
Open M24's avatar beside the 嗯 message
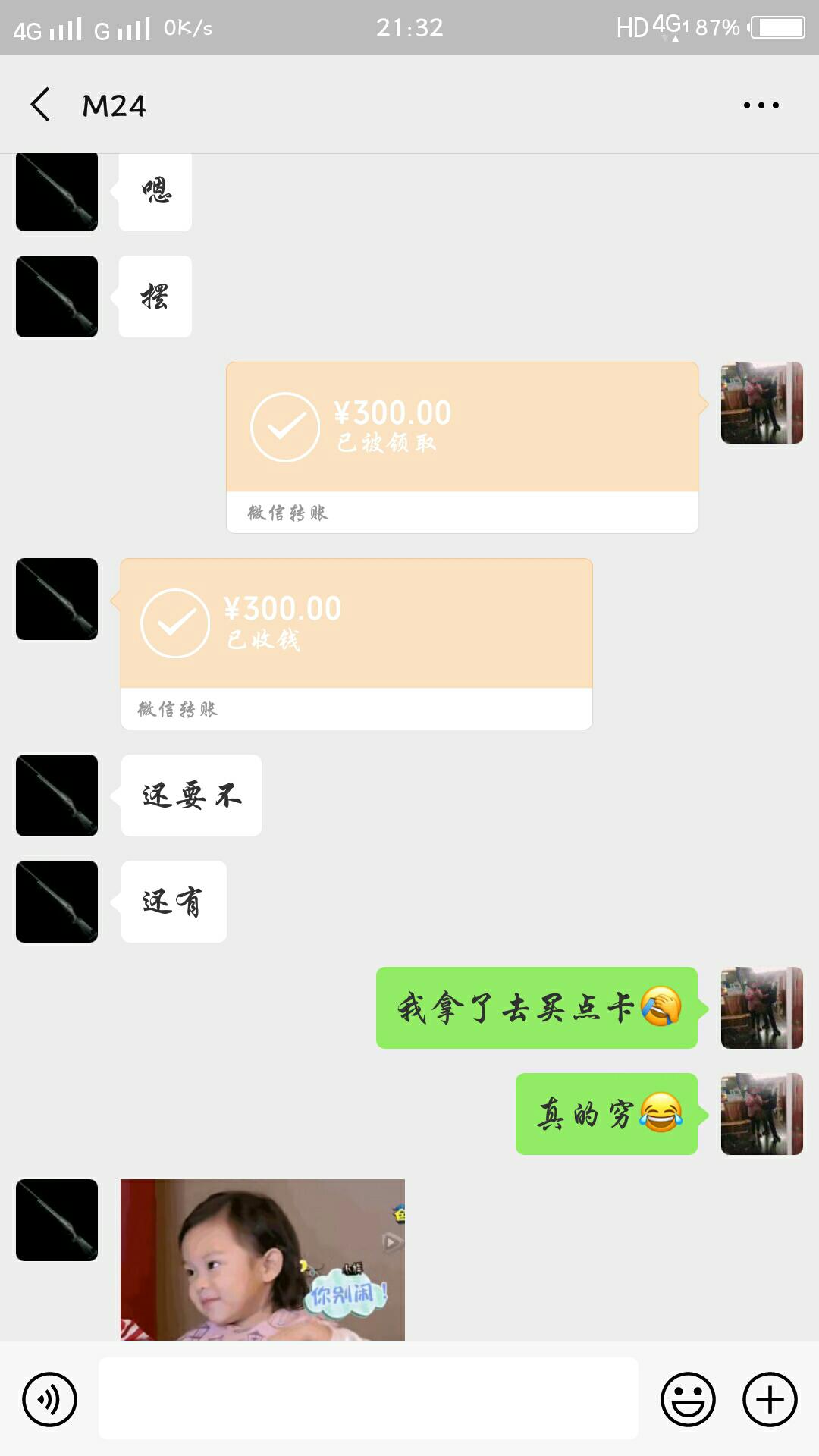click(x=57, y=192)
